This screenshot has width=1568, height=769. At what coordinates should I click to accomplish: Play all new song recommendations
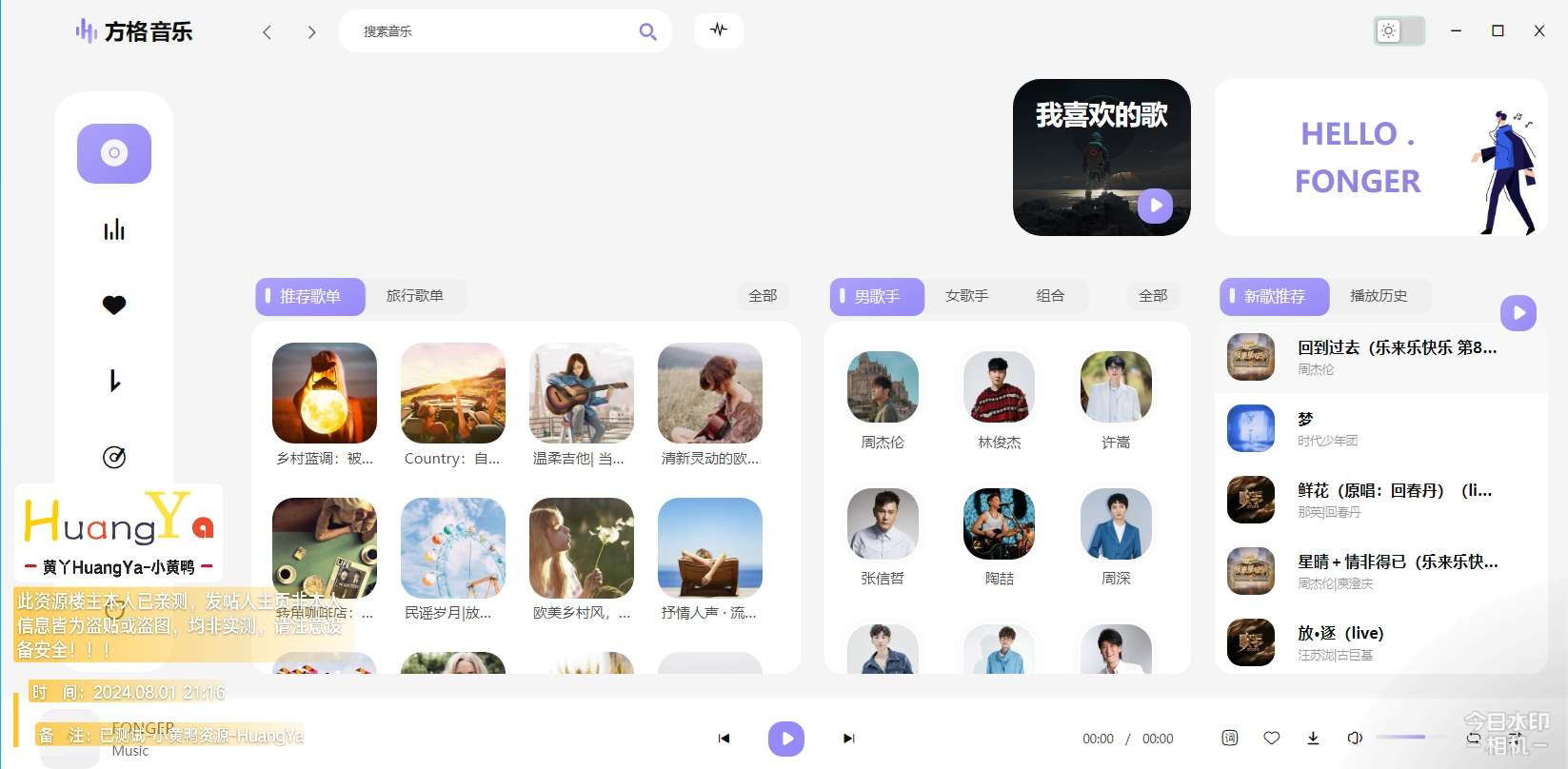coord(1518,313)
